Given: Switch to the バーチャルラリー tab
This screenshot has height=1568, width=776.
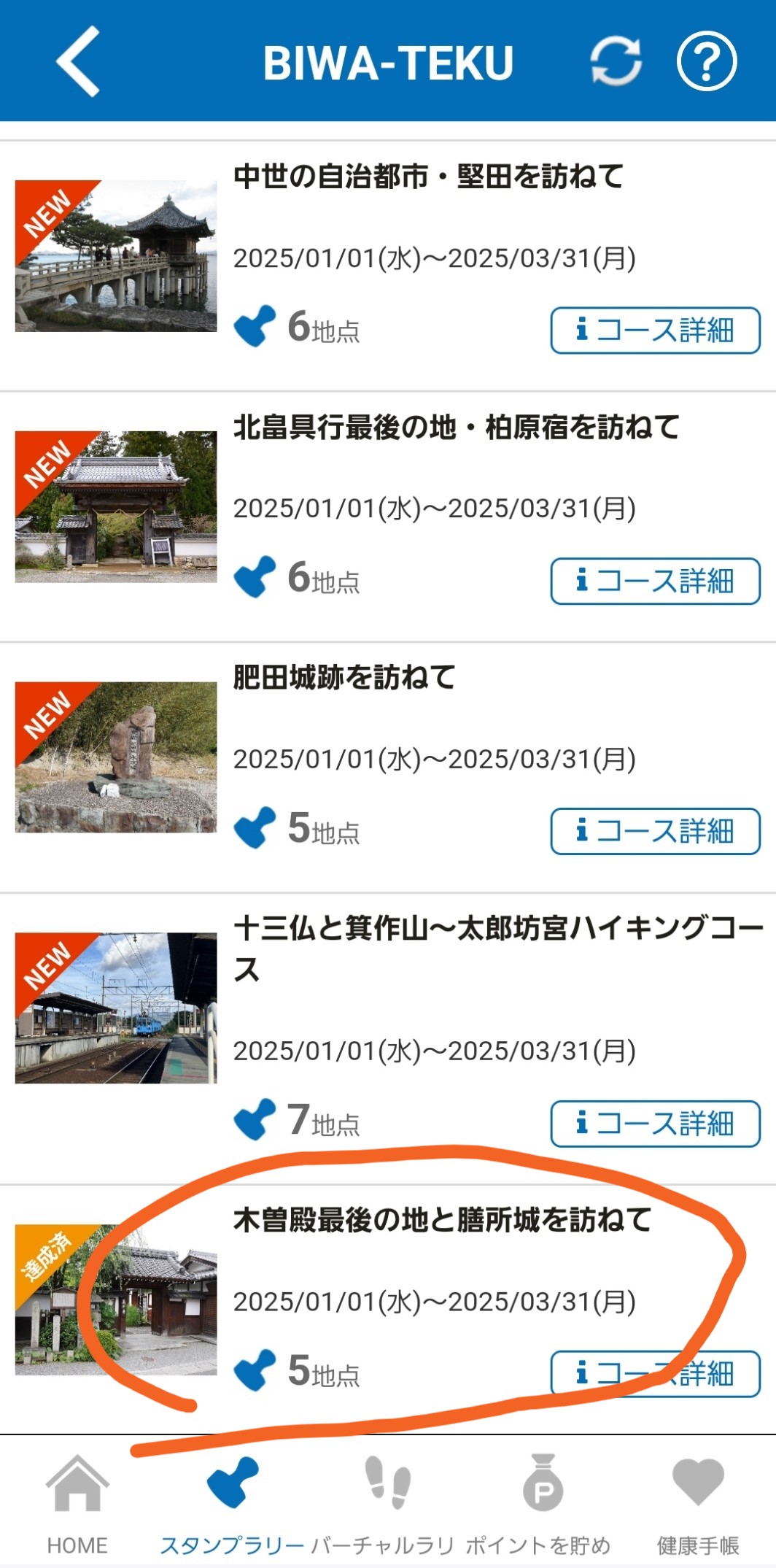Looking at the screenshot, I should pyautogui.click(x=387, y=1505).
